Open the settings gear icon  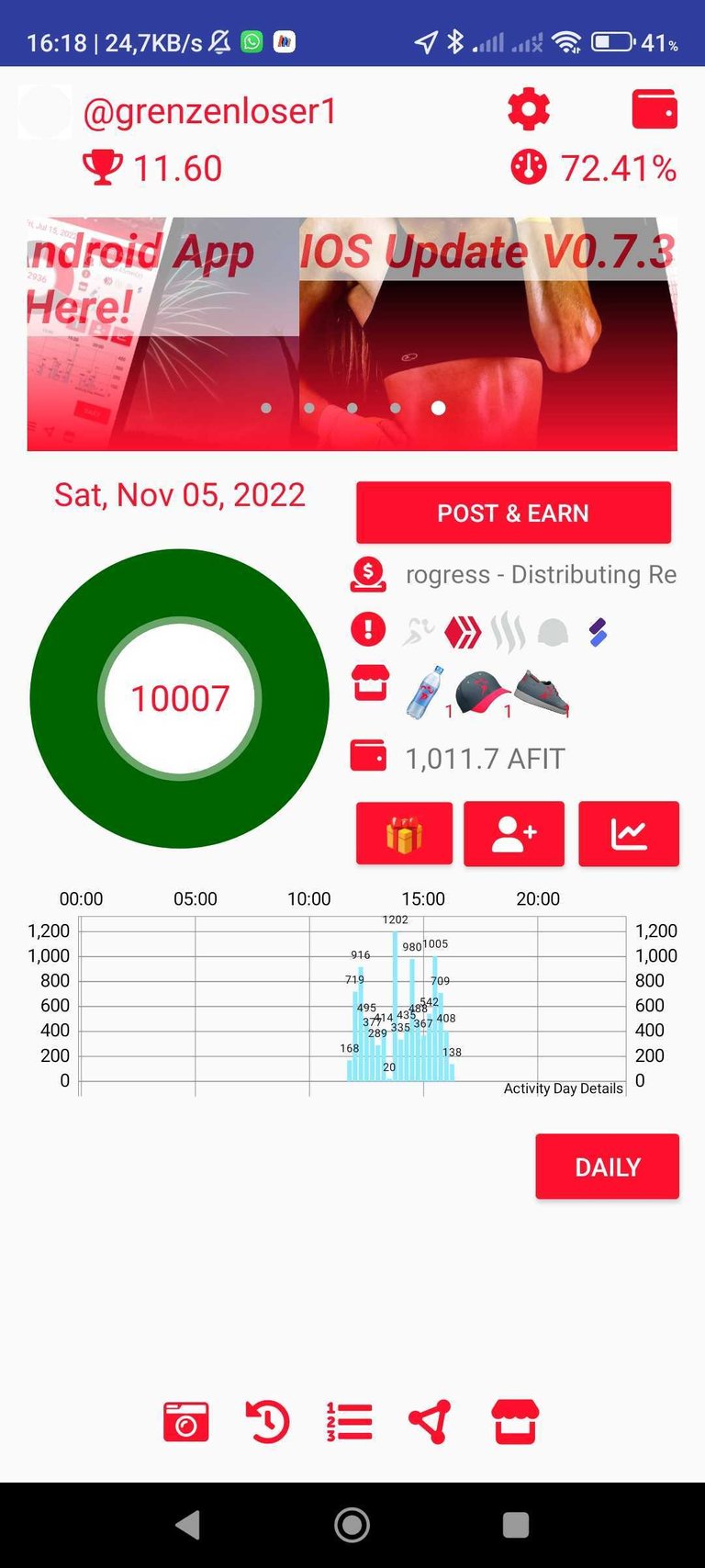529,110
